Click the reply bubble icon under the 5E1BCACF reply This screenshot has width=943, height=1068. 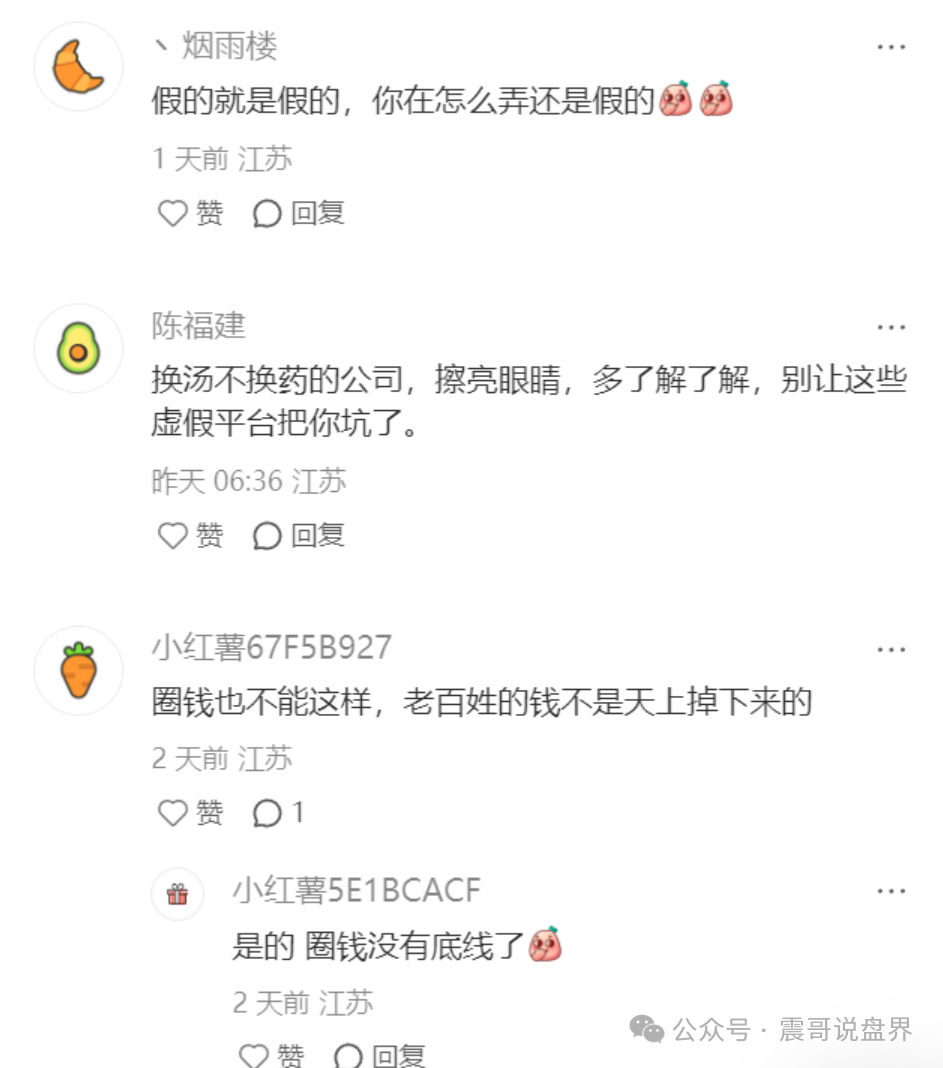coord(347,1055)
